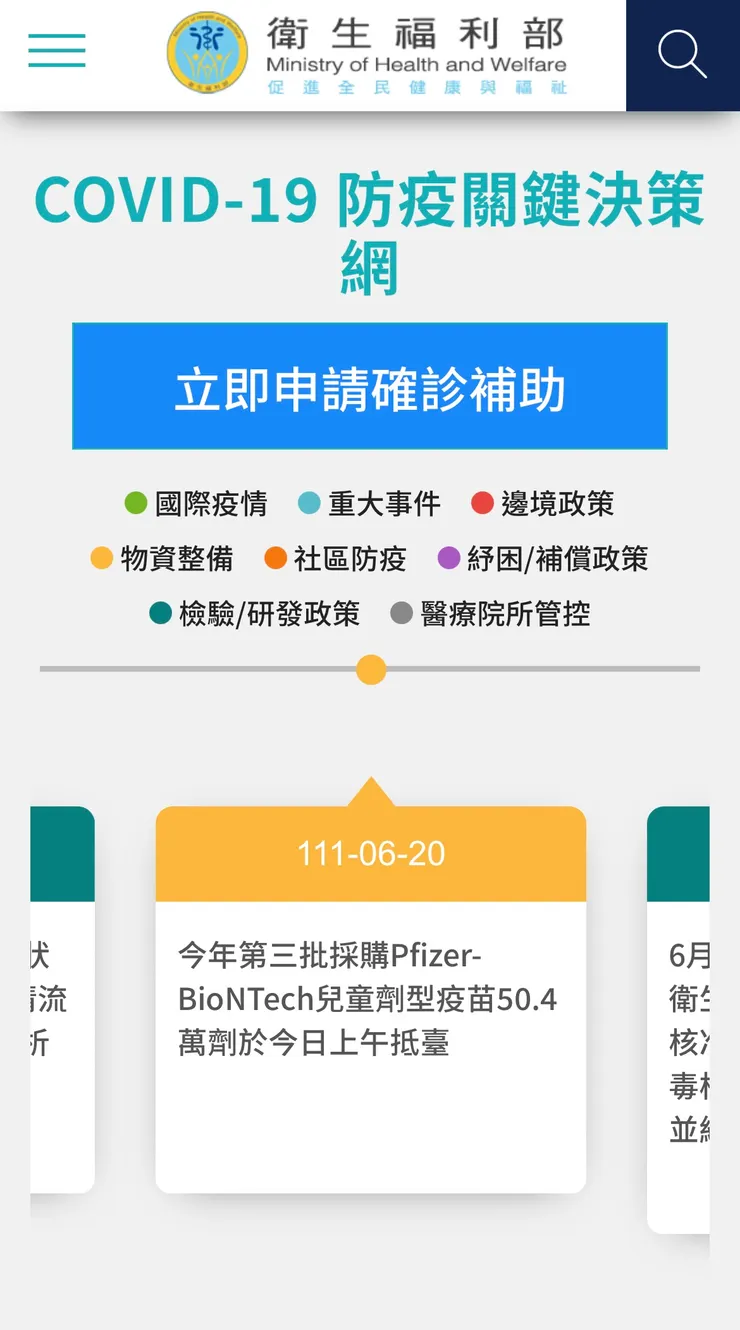This screenshot has height=1330, width=740.
Task: Toggle the 物資整備 category filter
Action: [x=101, y=560]
